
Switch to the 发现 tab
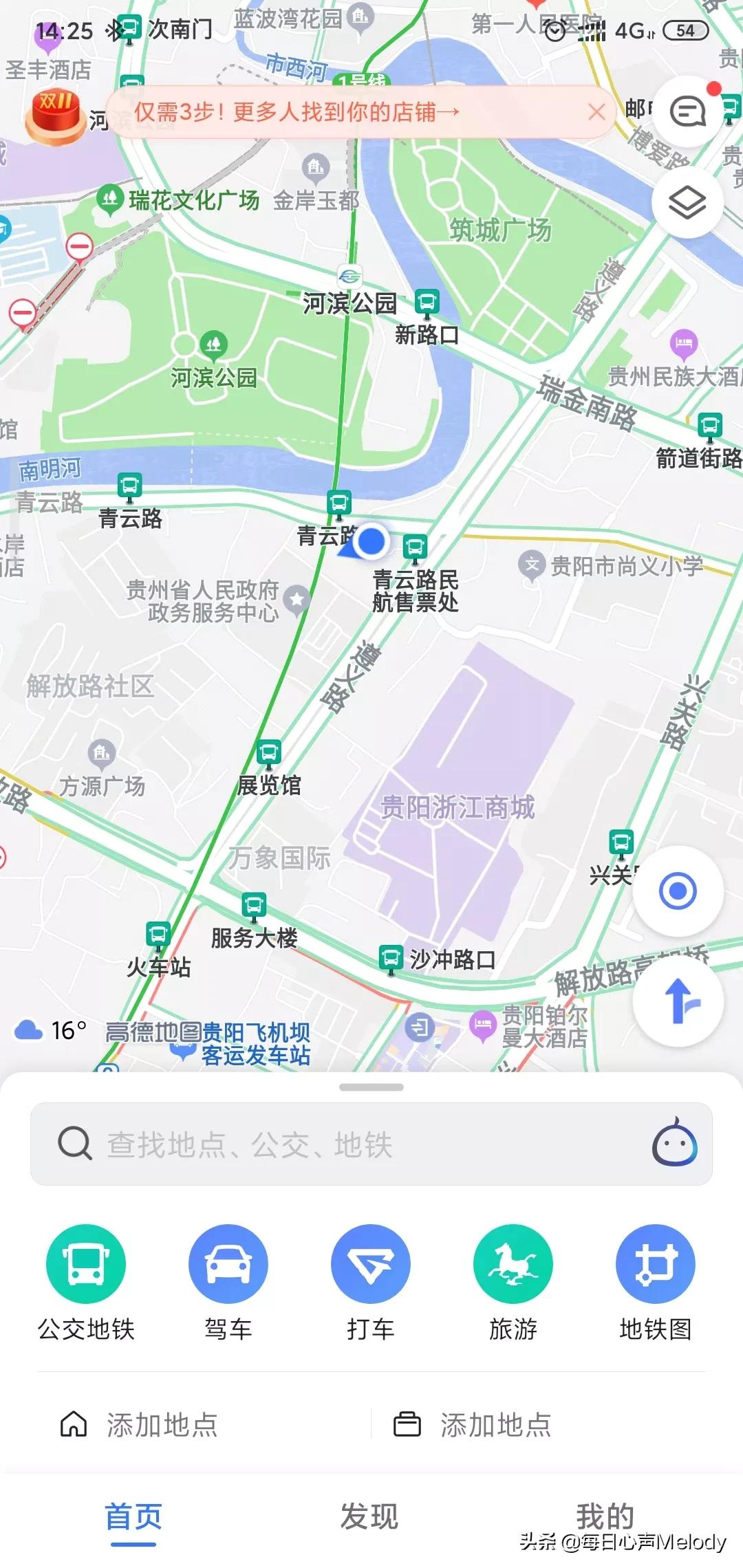369,1516
